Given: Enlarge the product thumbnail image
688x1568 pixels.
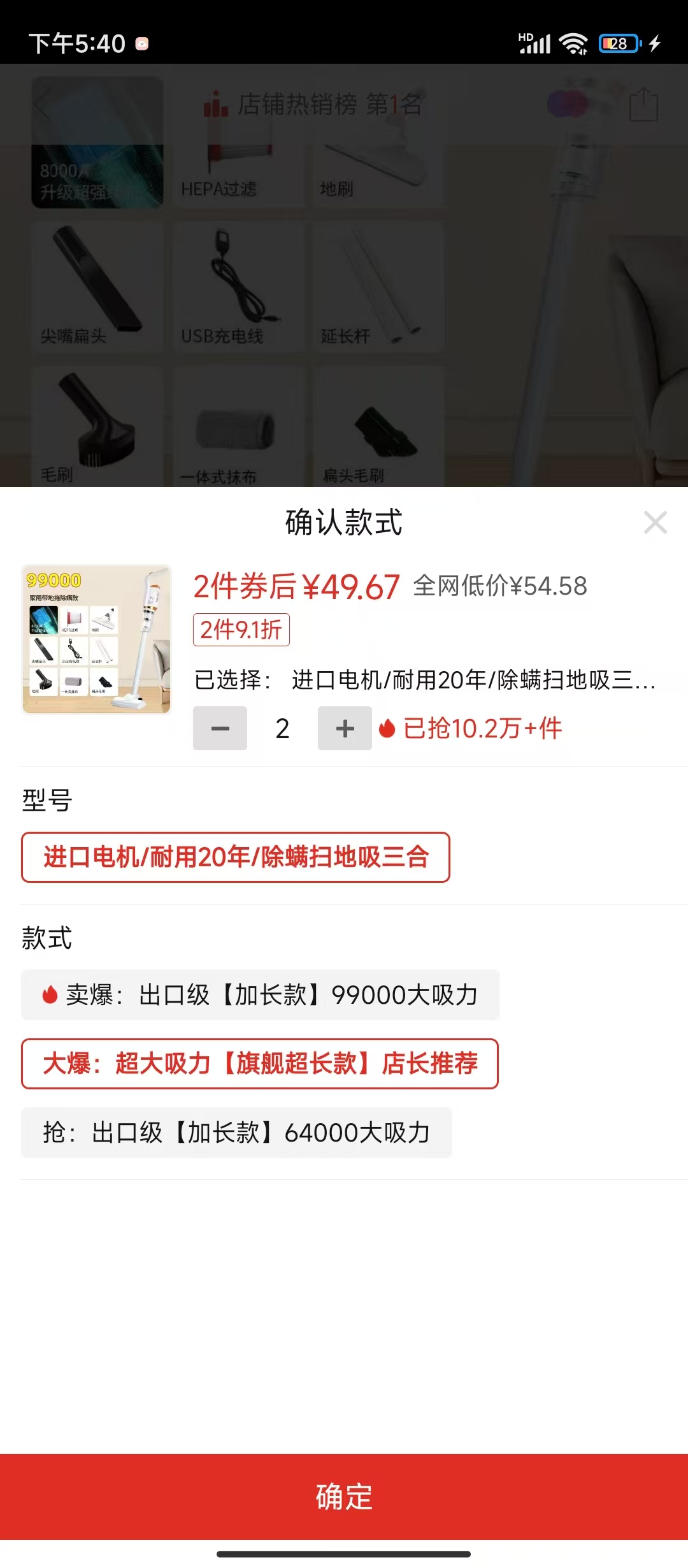Looking at the screenshot, I should (97, 639).
